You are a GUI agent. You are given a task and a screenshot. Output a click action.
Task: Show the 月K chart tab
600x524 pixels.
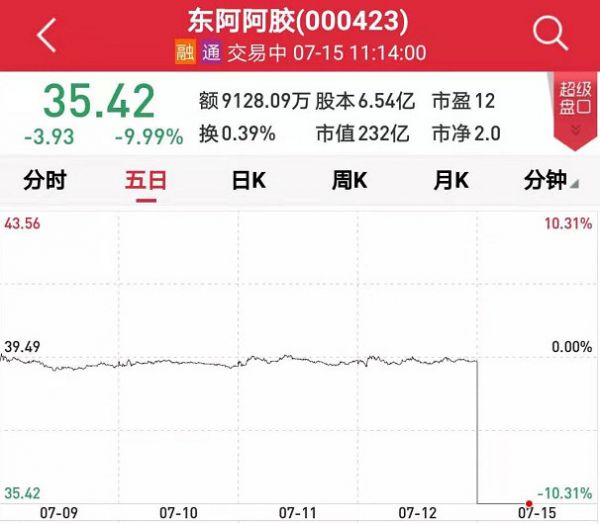click(450, 180)
